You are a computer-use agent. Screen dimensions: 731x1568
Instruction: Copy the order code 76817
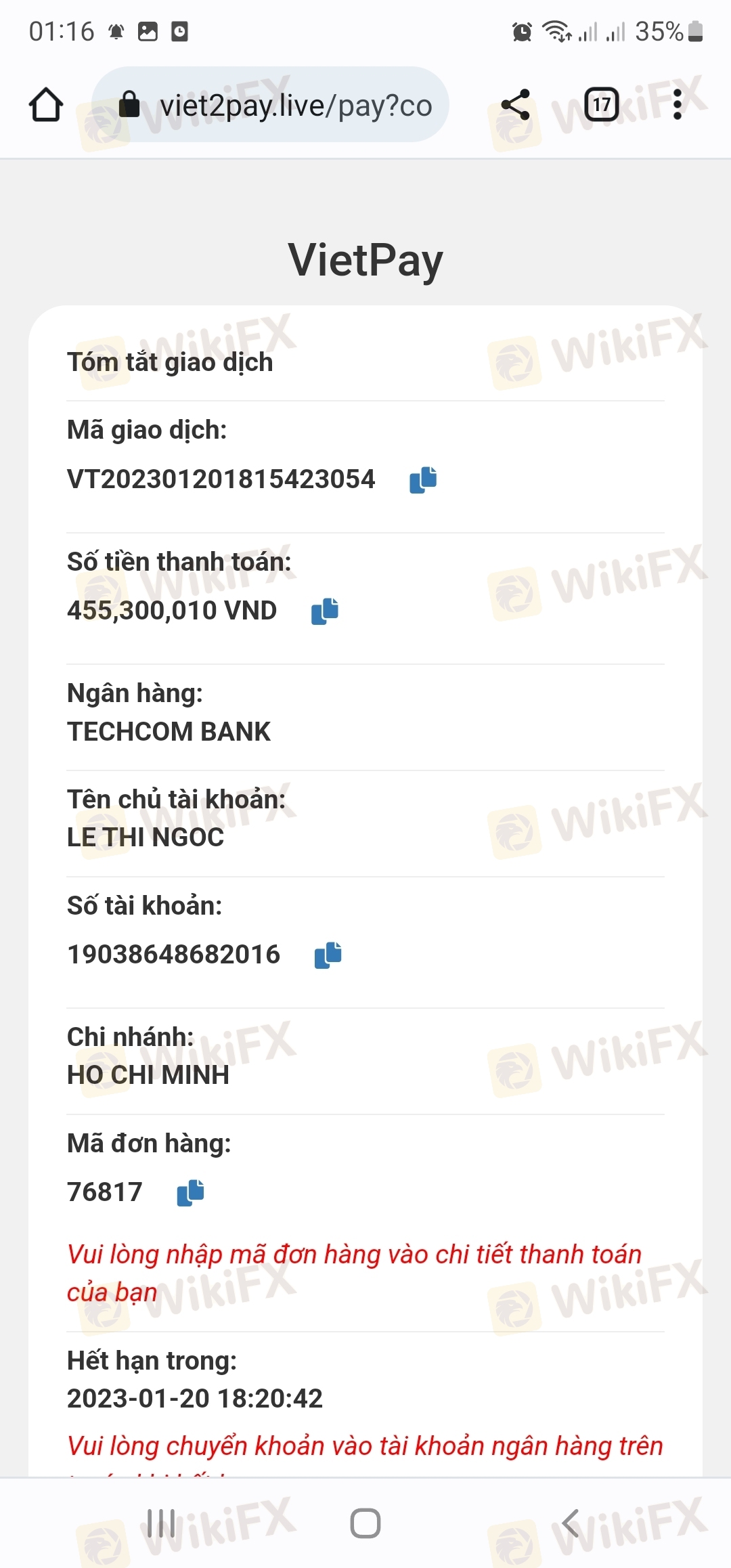(190, 1192)
